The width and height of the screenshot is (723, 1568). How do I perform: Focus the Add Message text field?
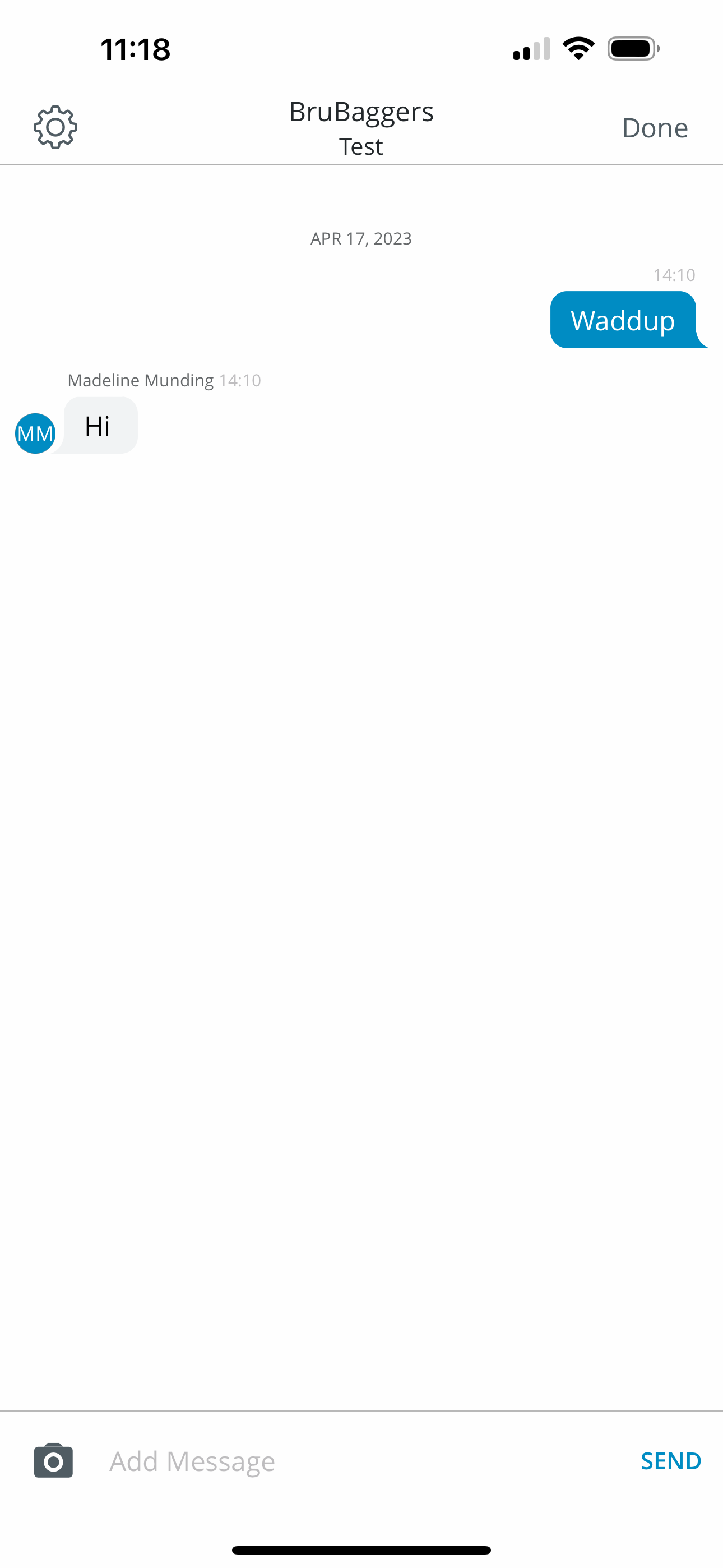point(359,1461)
